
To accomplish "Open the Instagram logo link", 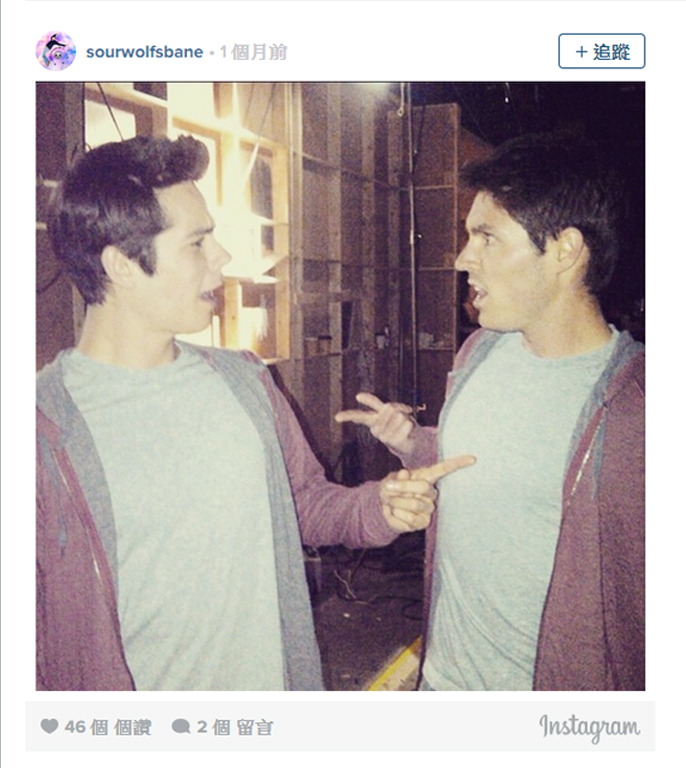I will click(589, 727).
